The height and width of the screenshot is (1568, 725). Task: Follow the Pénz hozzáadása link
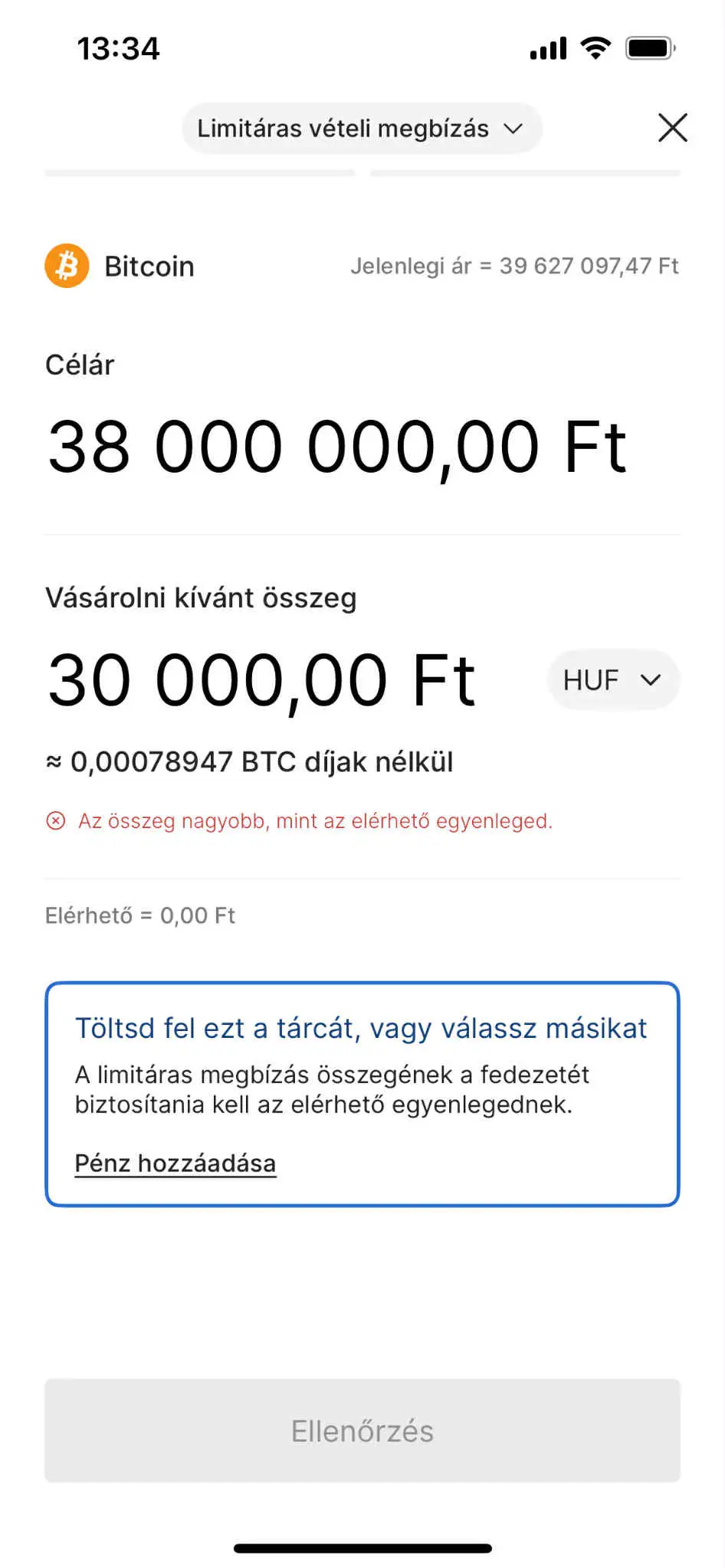(175, 1163)
